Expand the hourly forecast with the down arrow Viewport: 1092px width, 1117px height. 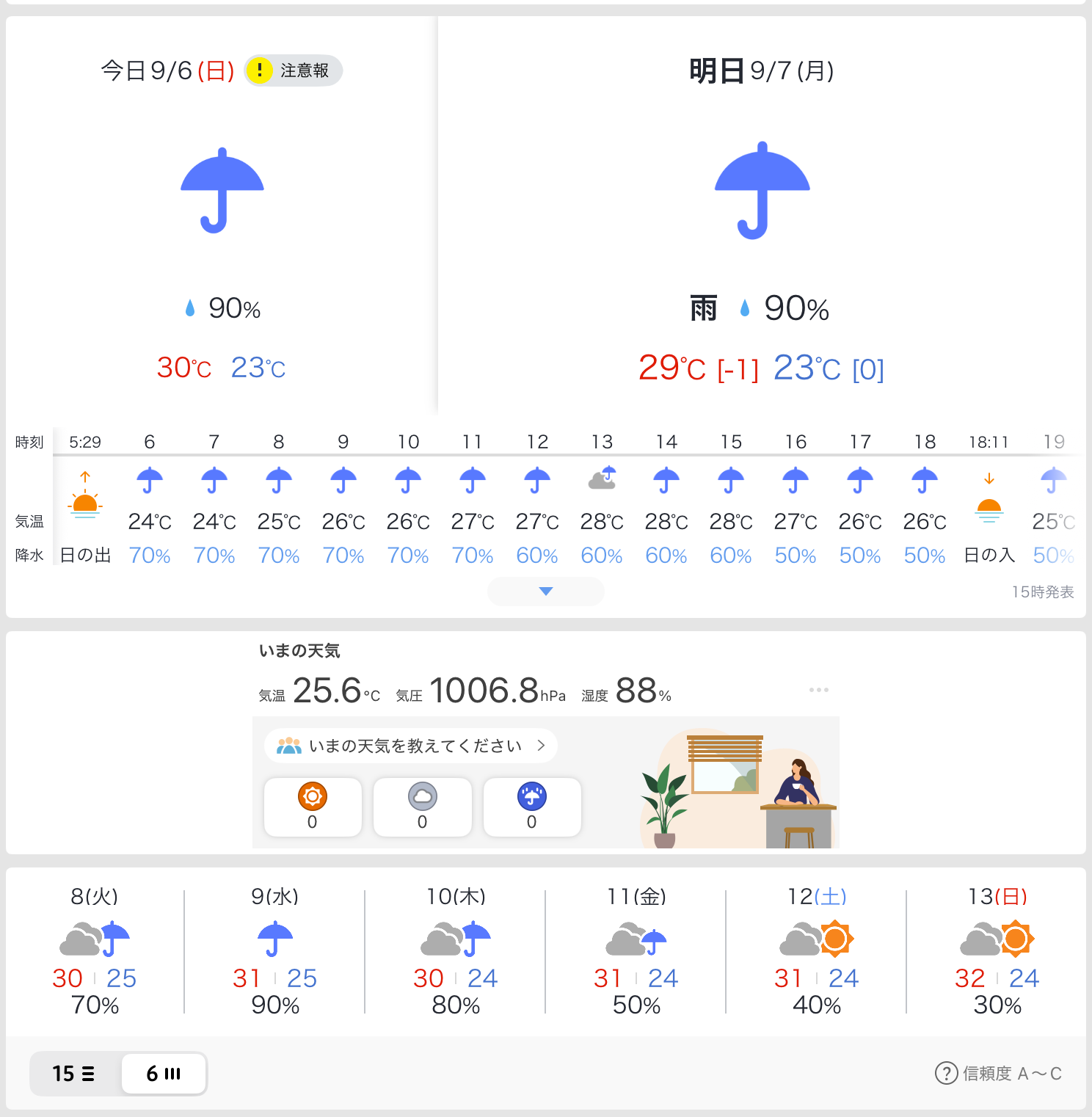546,592
